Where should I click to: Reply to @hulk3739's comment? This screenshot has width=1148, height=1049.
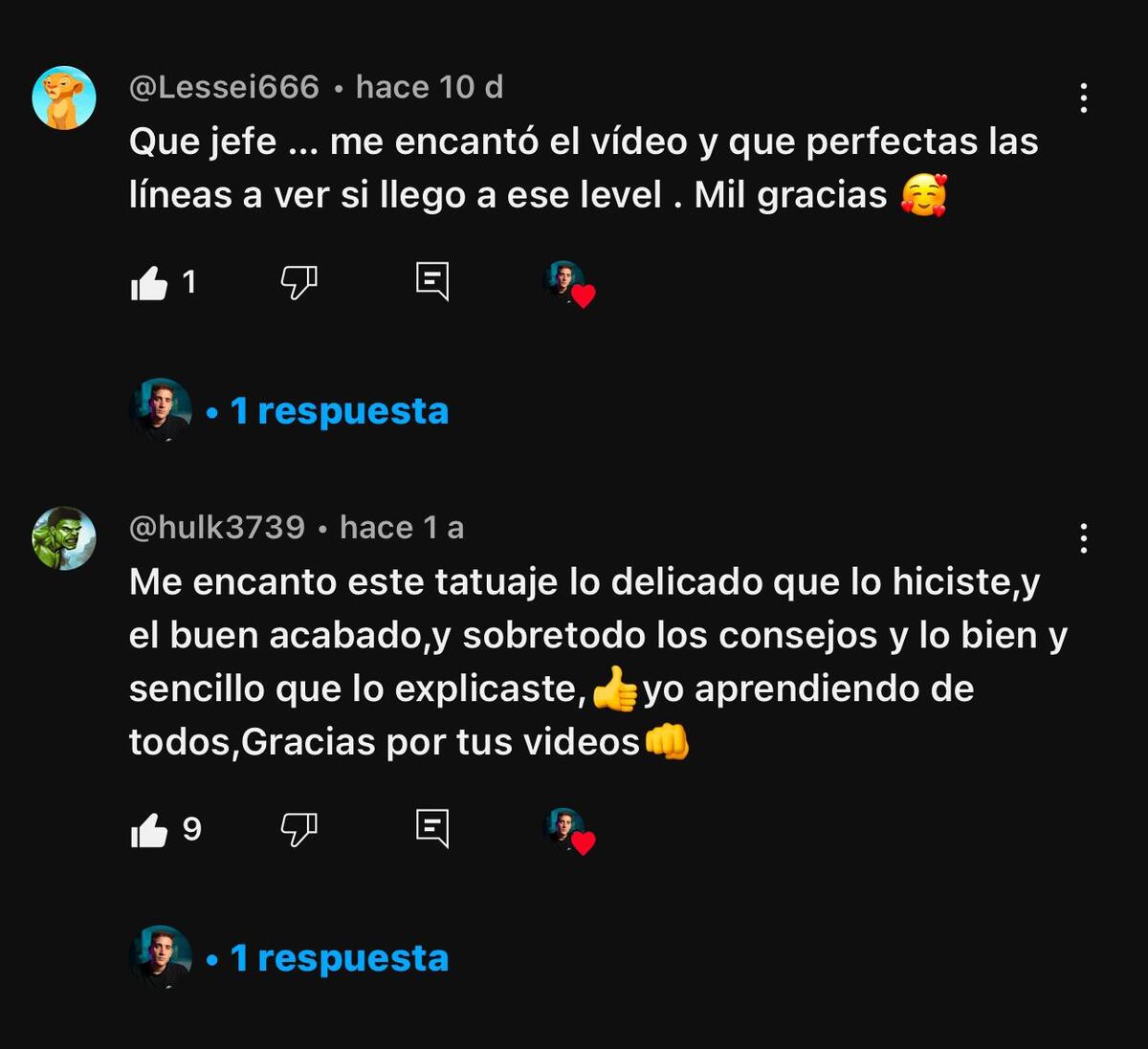432,829
